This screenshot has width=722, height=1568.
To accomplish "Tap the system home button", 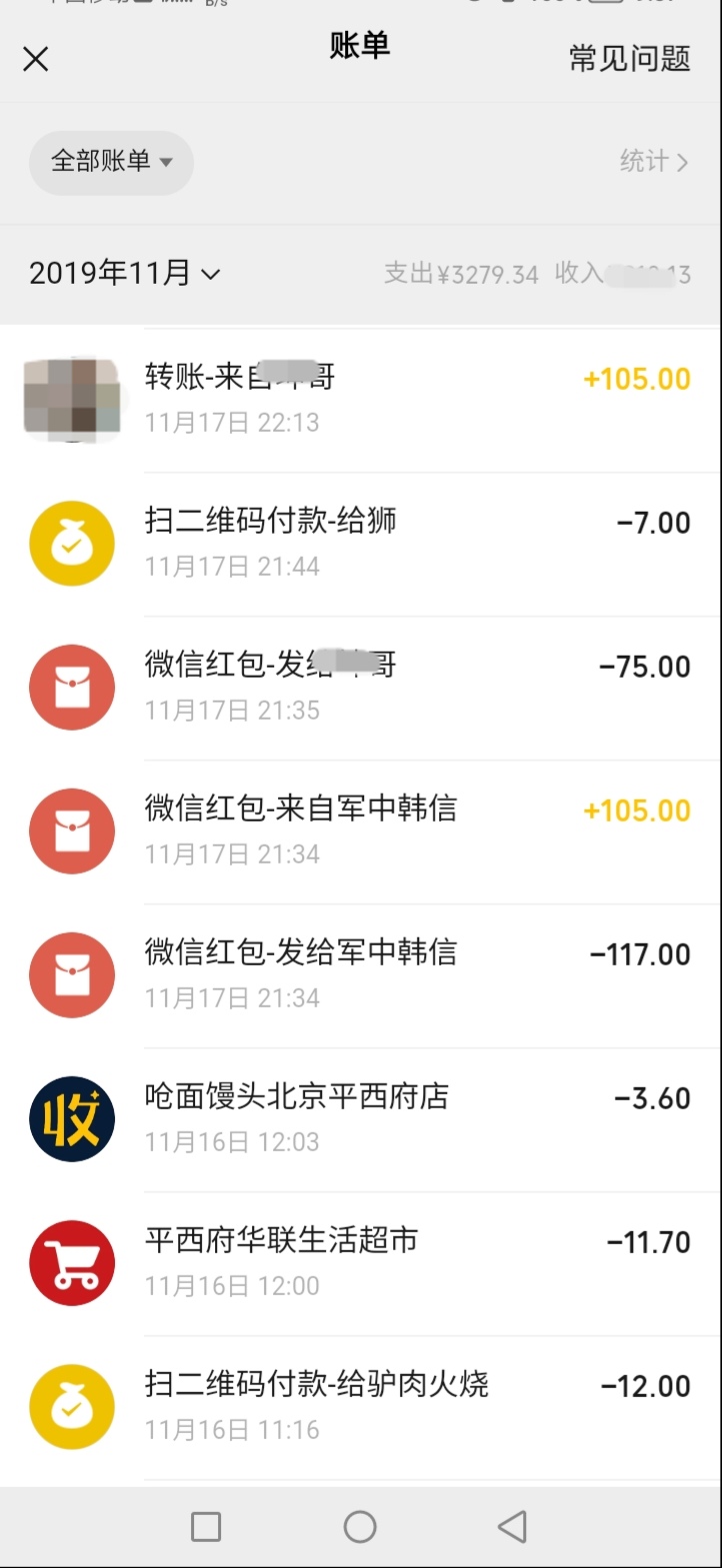I will click(360, 1526).
